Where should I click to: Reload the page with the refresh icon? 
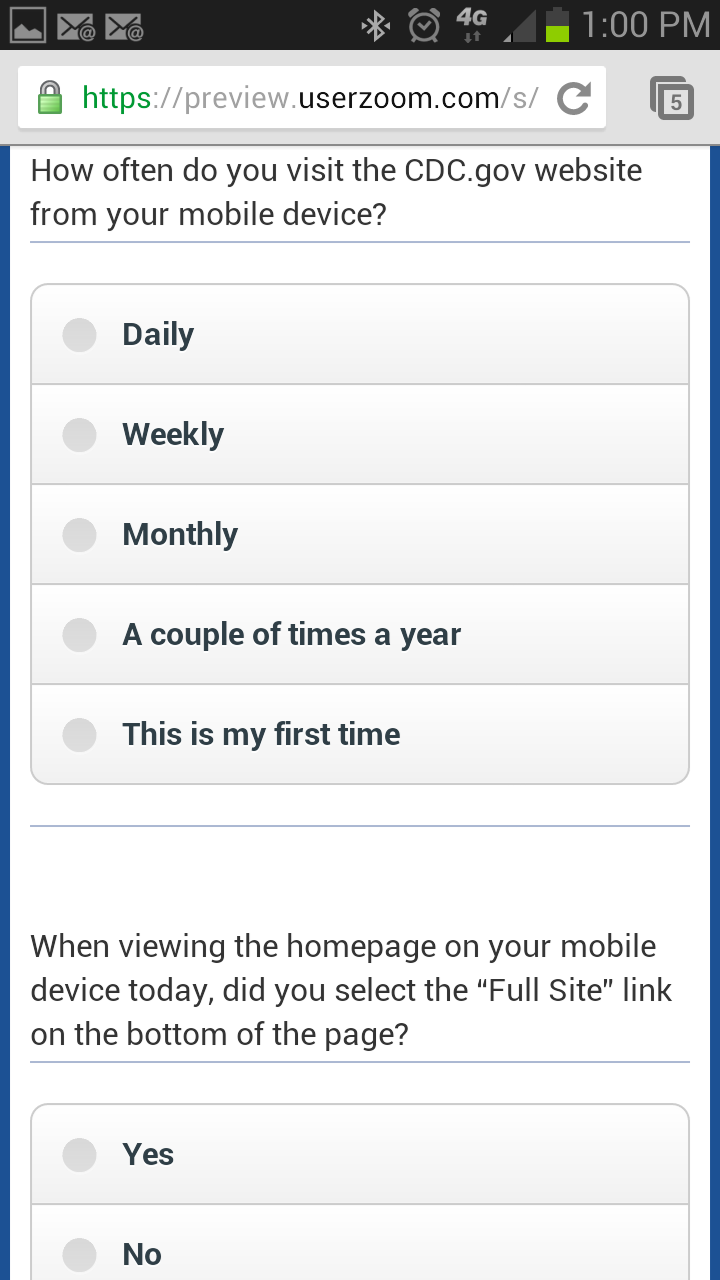573,98
